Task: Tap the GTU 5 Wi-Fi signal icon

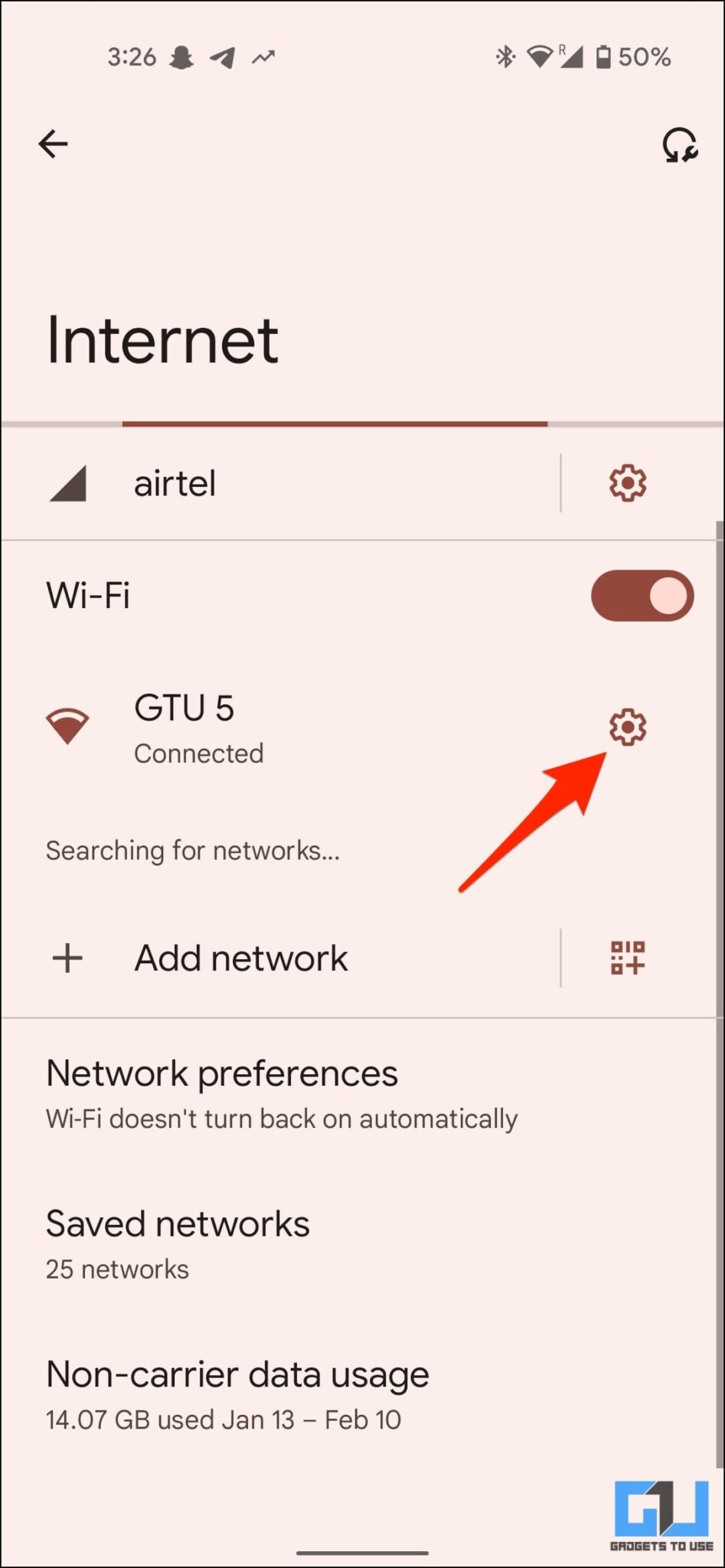Action: pyautogui.click(x=68, y=726)
